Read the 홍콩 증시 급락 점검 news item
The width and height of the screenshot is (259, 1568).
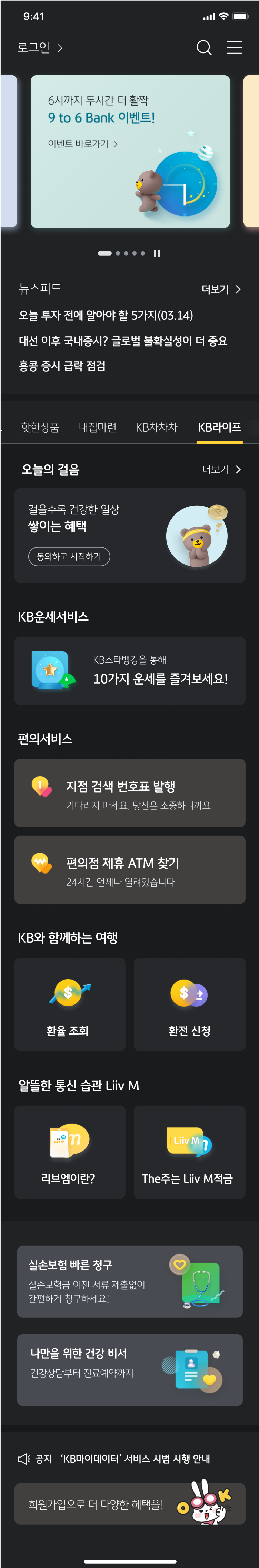(x=62, y=366)
